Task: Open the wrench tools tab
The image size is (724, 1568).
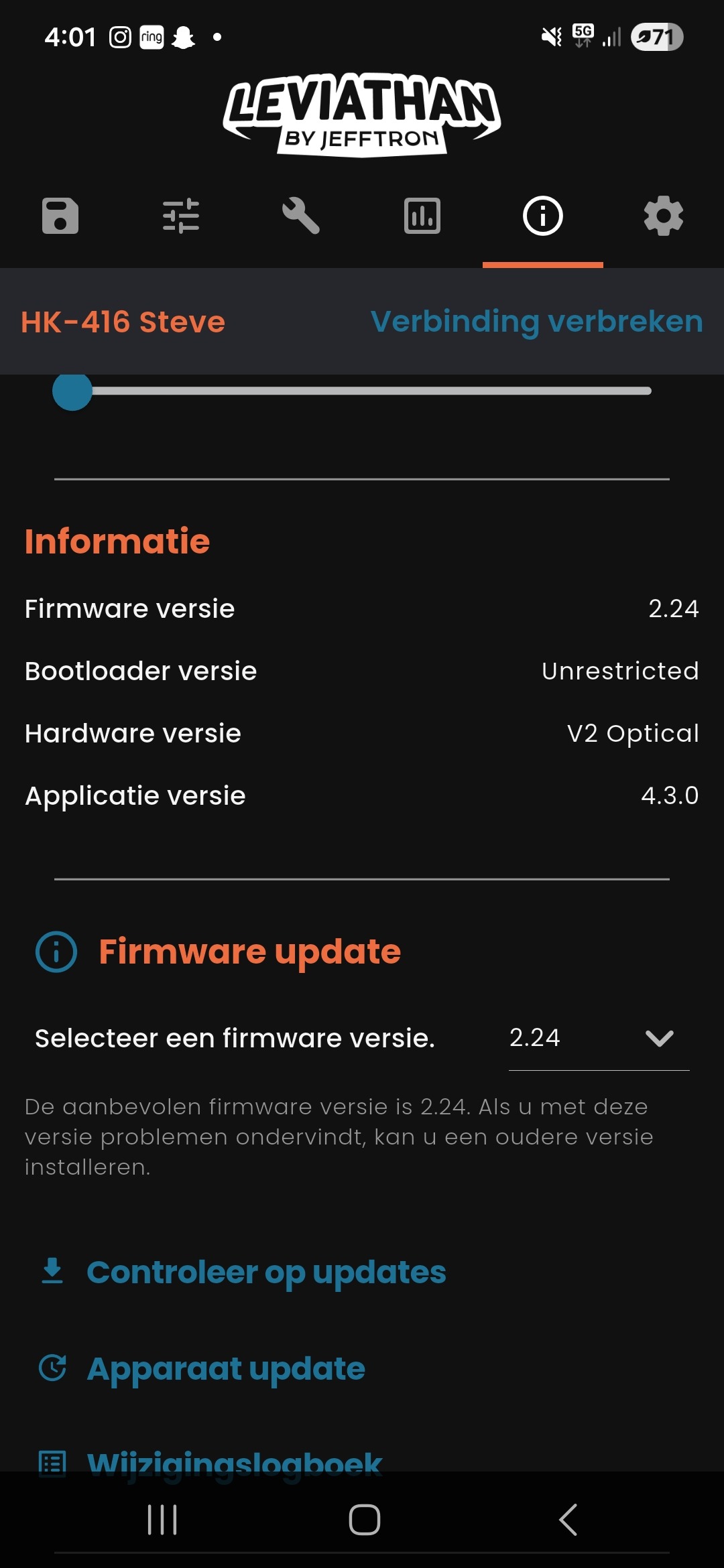Action: pyautogui.click(x=301, y=216)
